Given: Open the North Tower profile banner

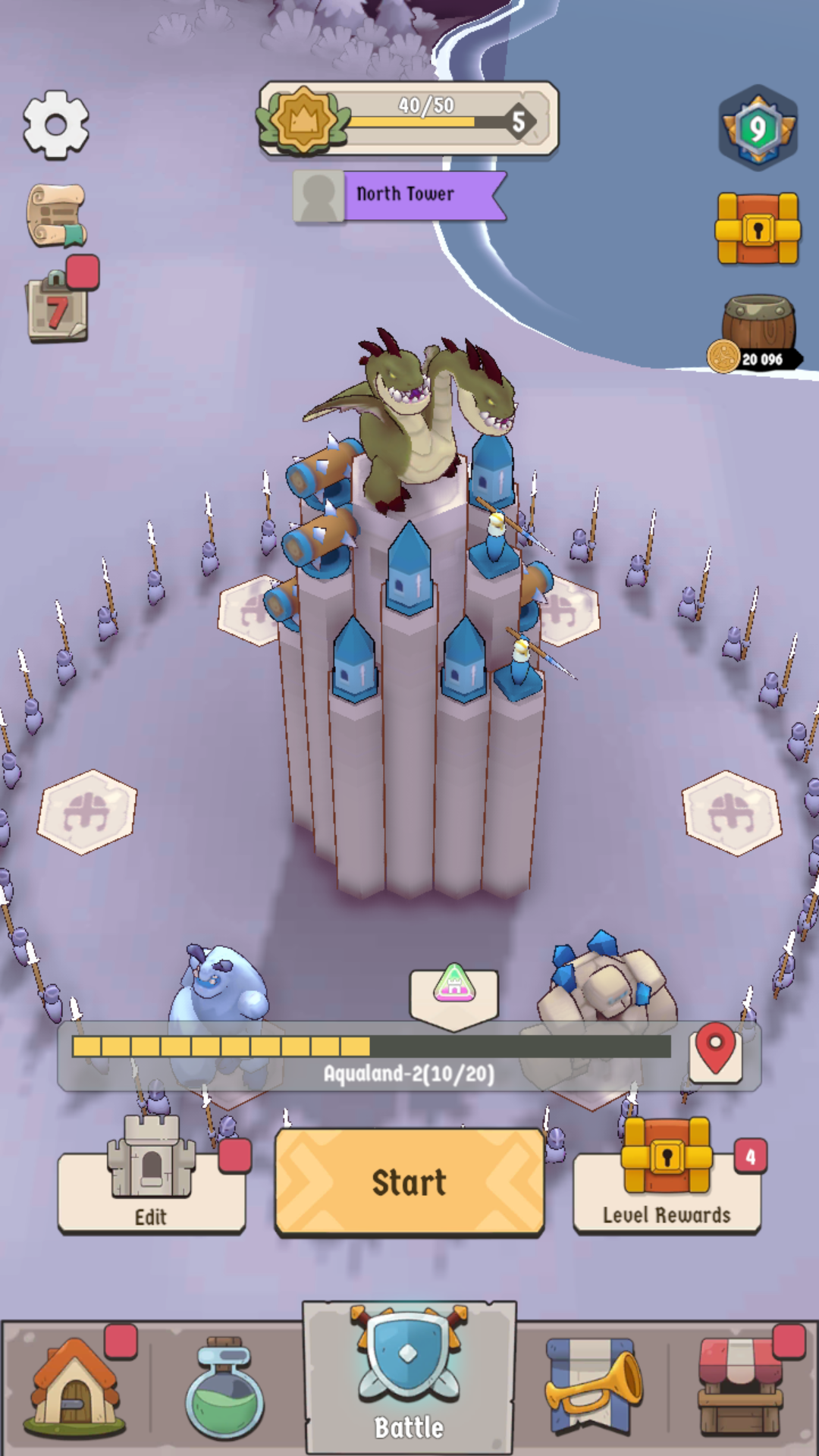Looking at the screenshot, I should pos(400,196).
